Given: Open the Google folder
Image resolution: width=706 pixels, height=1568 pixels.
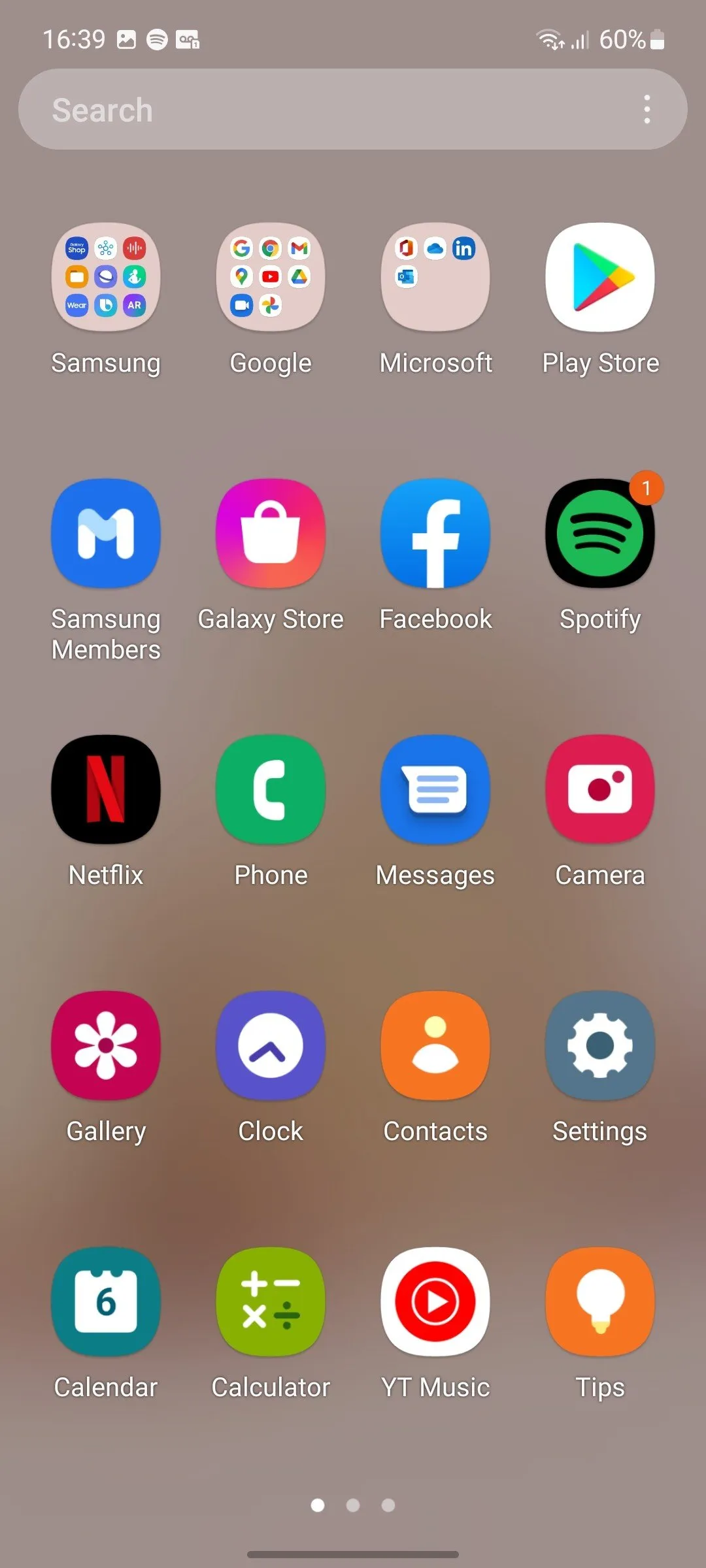Looking at the screenshot, I should coord(271,278).
